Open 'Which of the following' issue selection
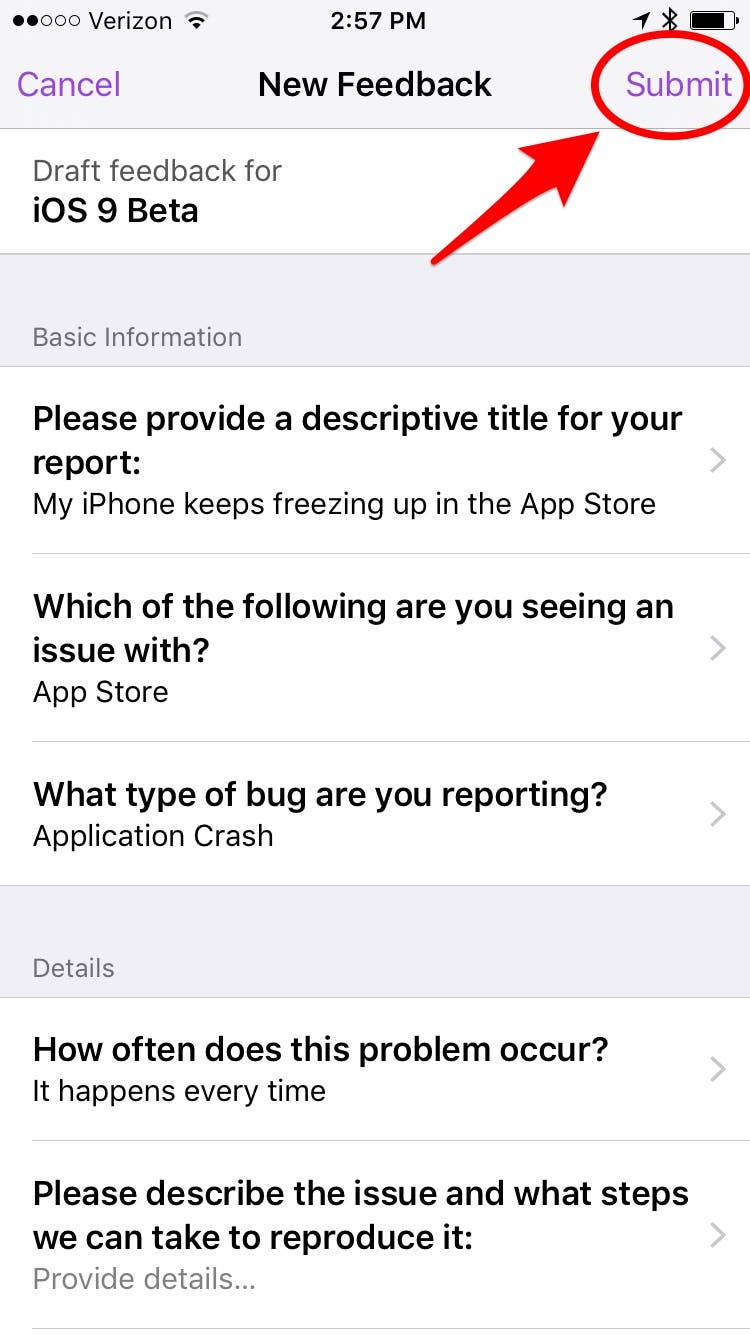 (375, 648)
